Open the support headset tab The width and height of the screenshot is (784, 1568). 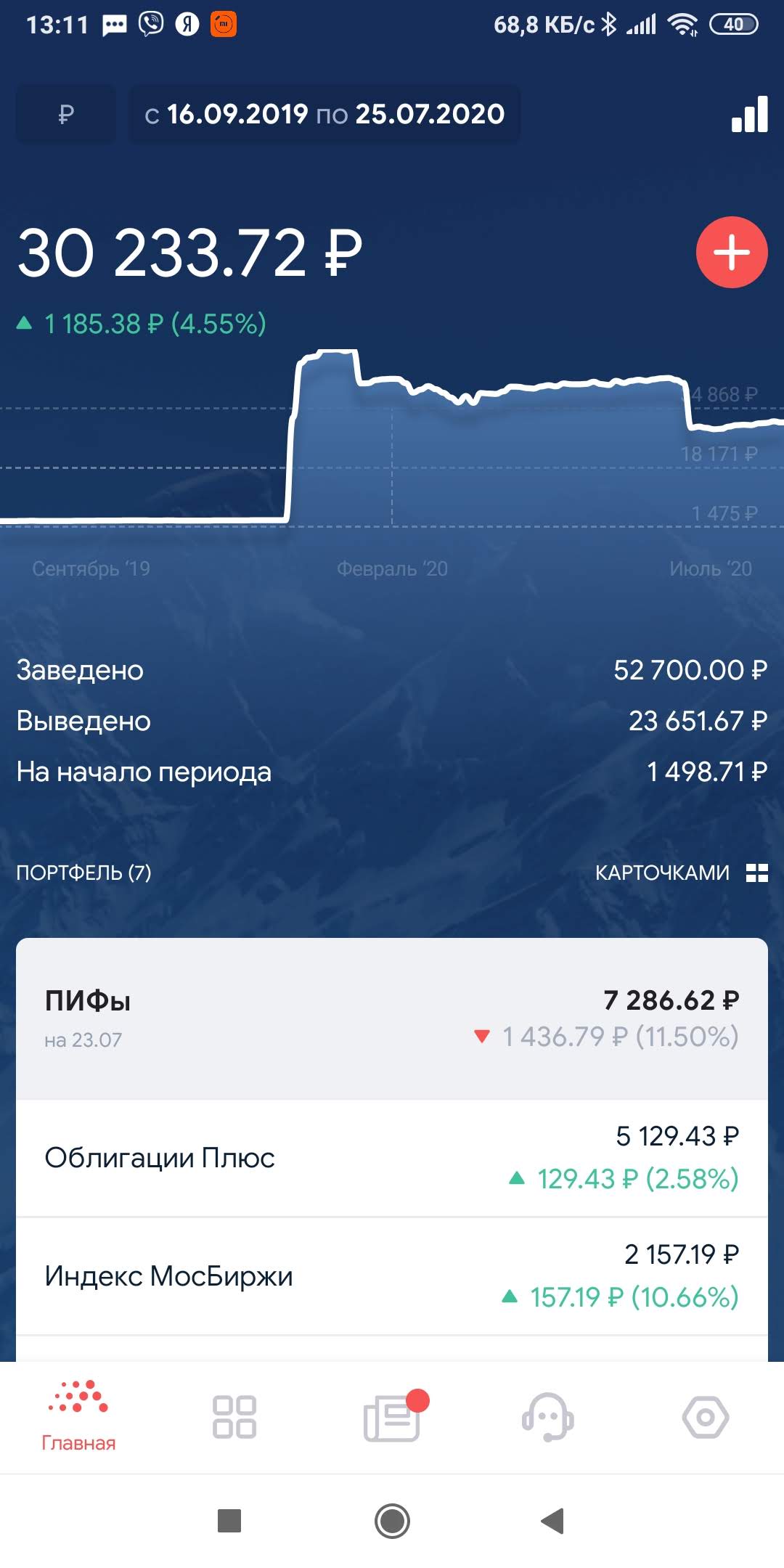tap(548, 1417)
